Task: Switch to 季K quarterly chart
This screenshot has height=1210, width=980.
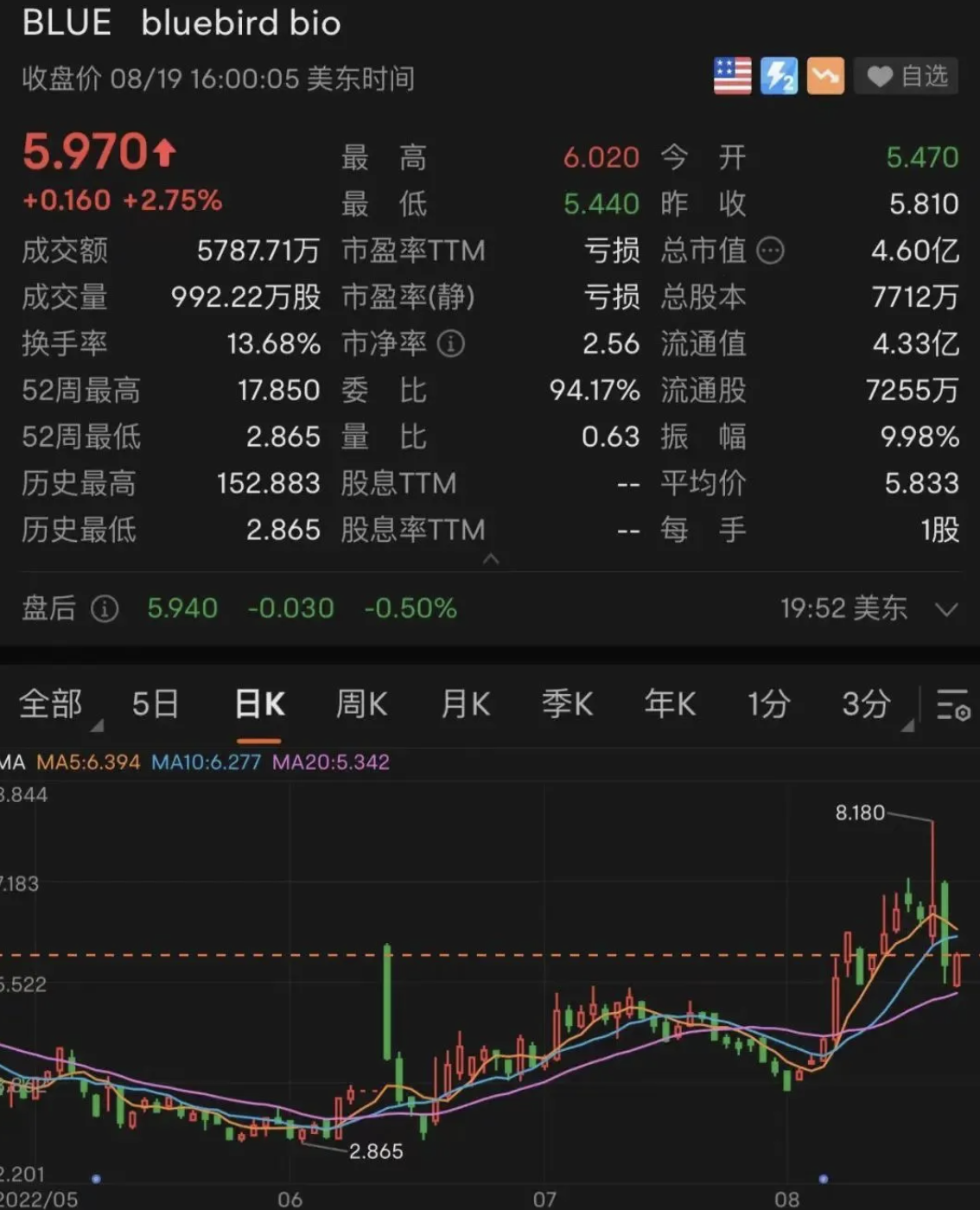Action: pos(568,704)
